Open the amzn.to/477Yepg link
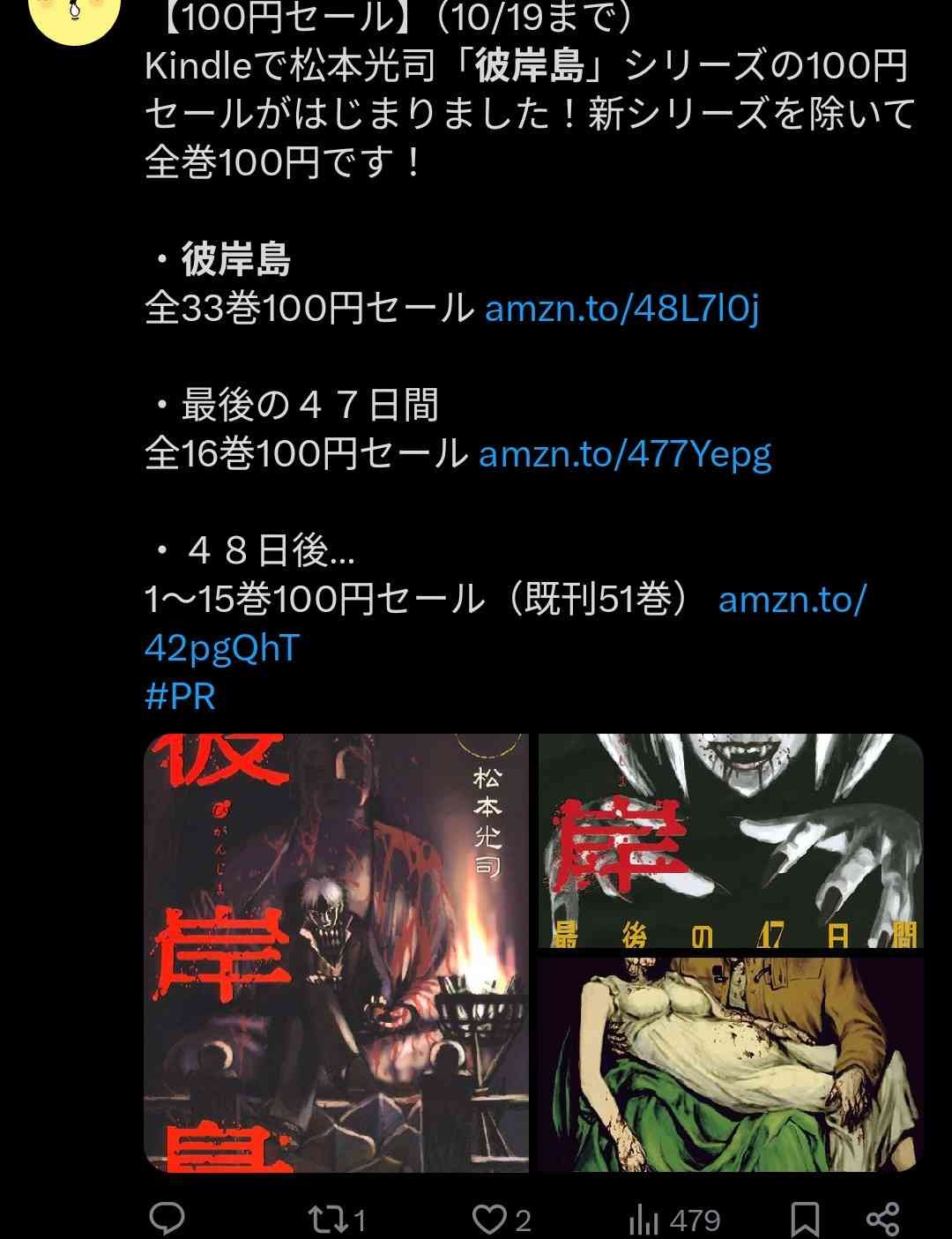 point(624,453)
